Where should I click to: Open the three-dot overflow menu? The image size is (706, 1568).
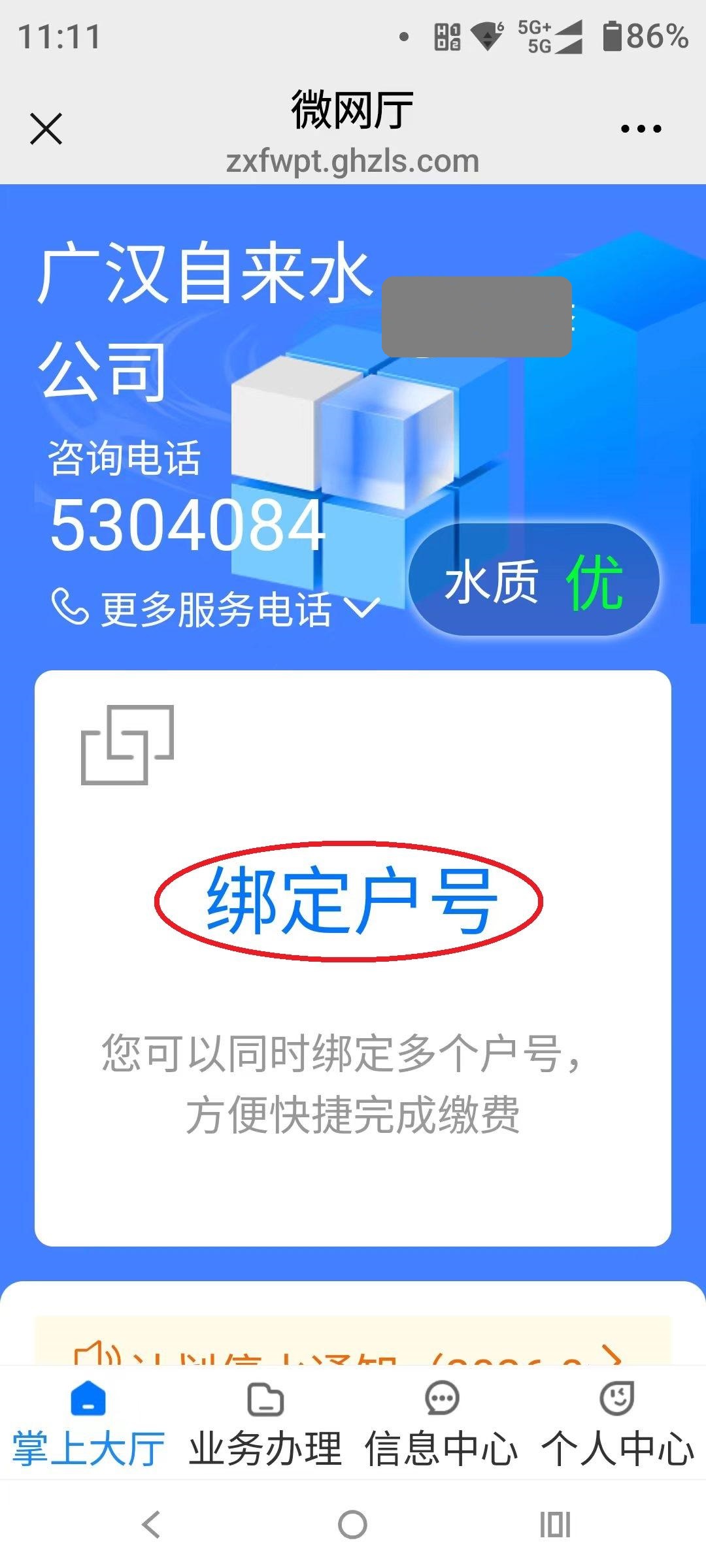pos(641,129)
